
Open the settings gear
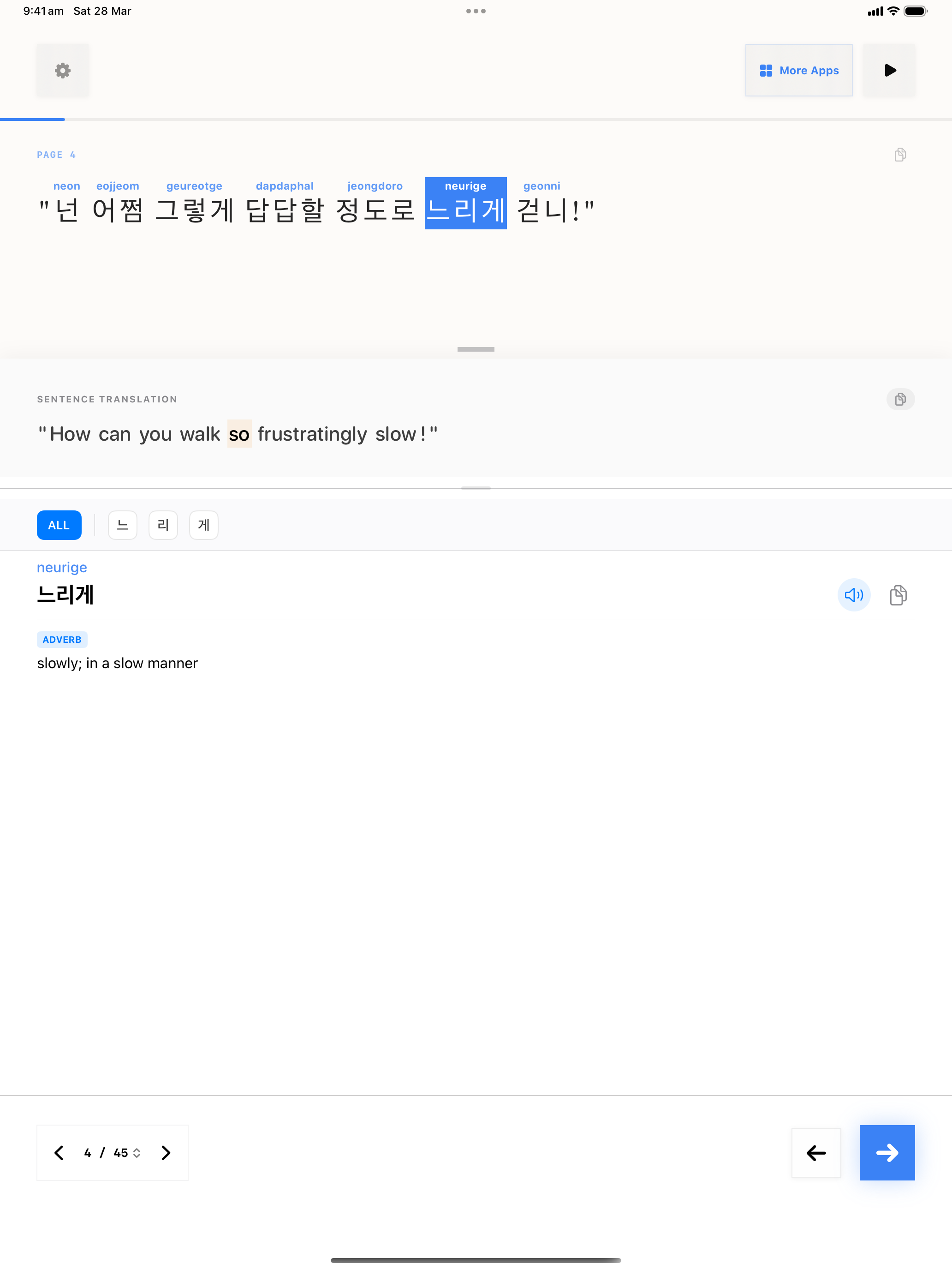pyautogui.click(x=63, y=71)
